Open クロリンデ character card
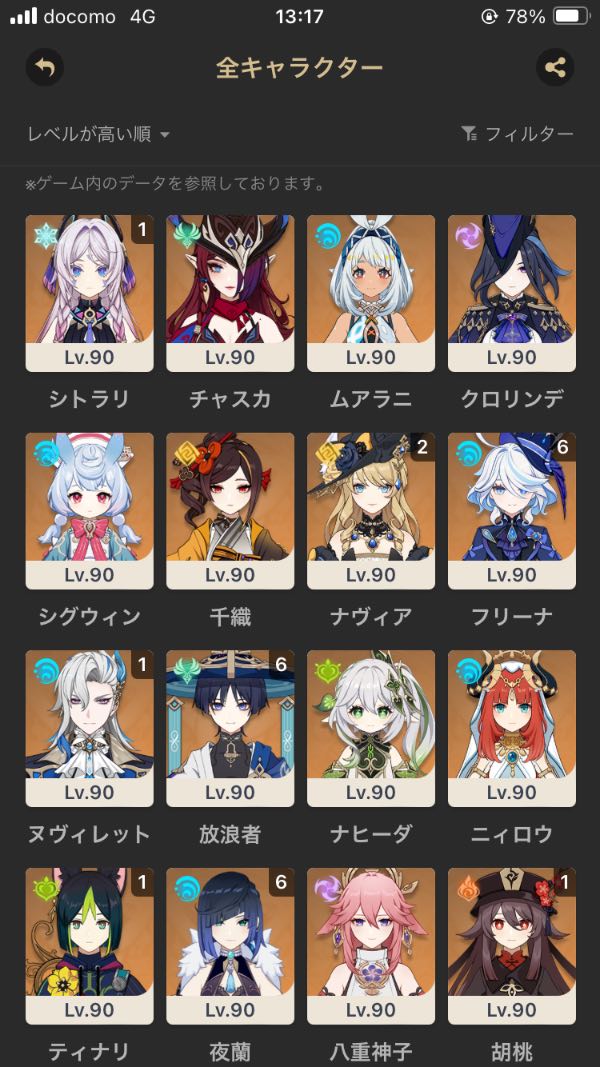The image size is (600, 1067). point(511,292)
